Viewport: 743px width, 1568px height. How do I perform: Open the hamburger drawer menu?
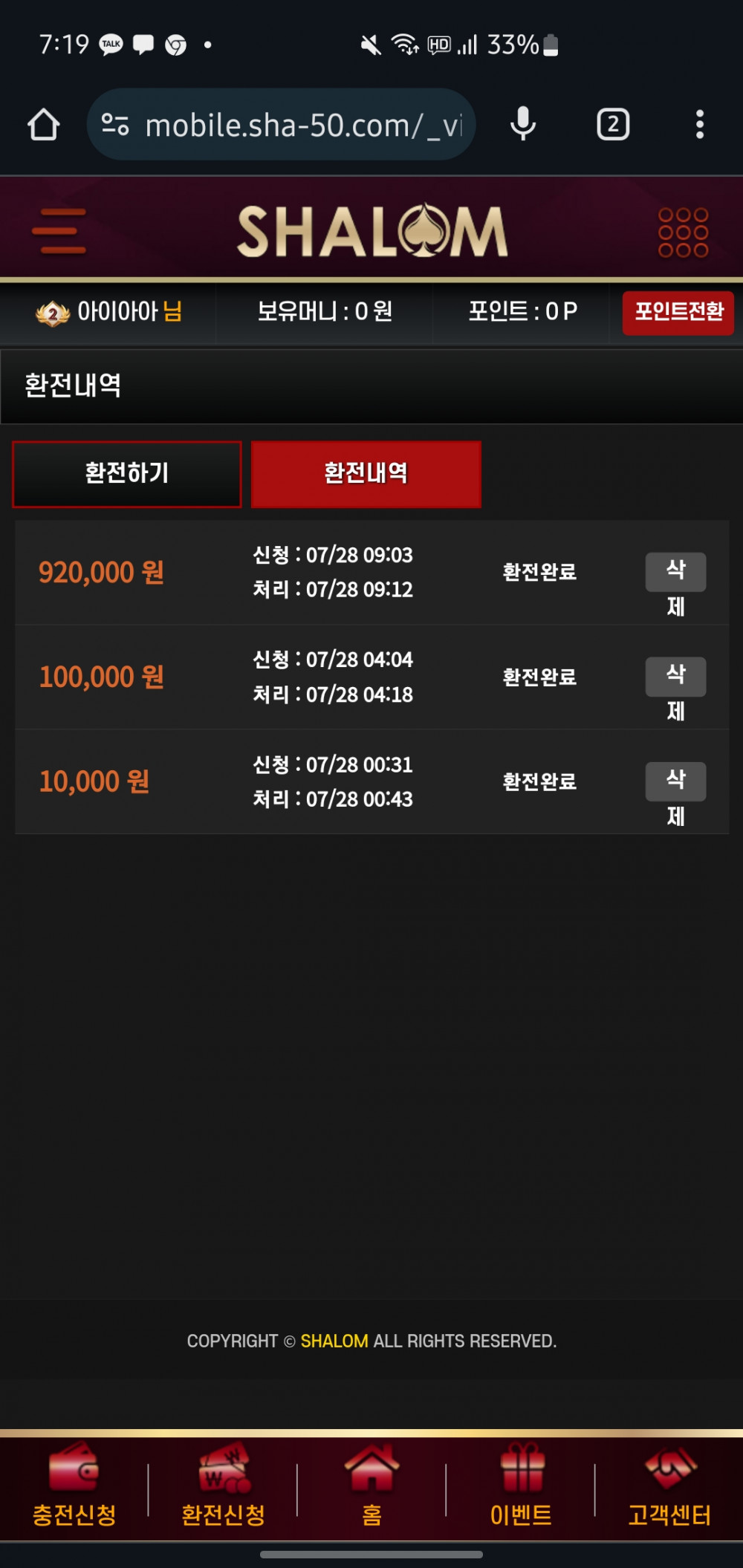(x=59, y=231)
